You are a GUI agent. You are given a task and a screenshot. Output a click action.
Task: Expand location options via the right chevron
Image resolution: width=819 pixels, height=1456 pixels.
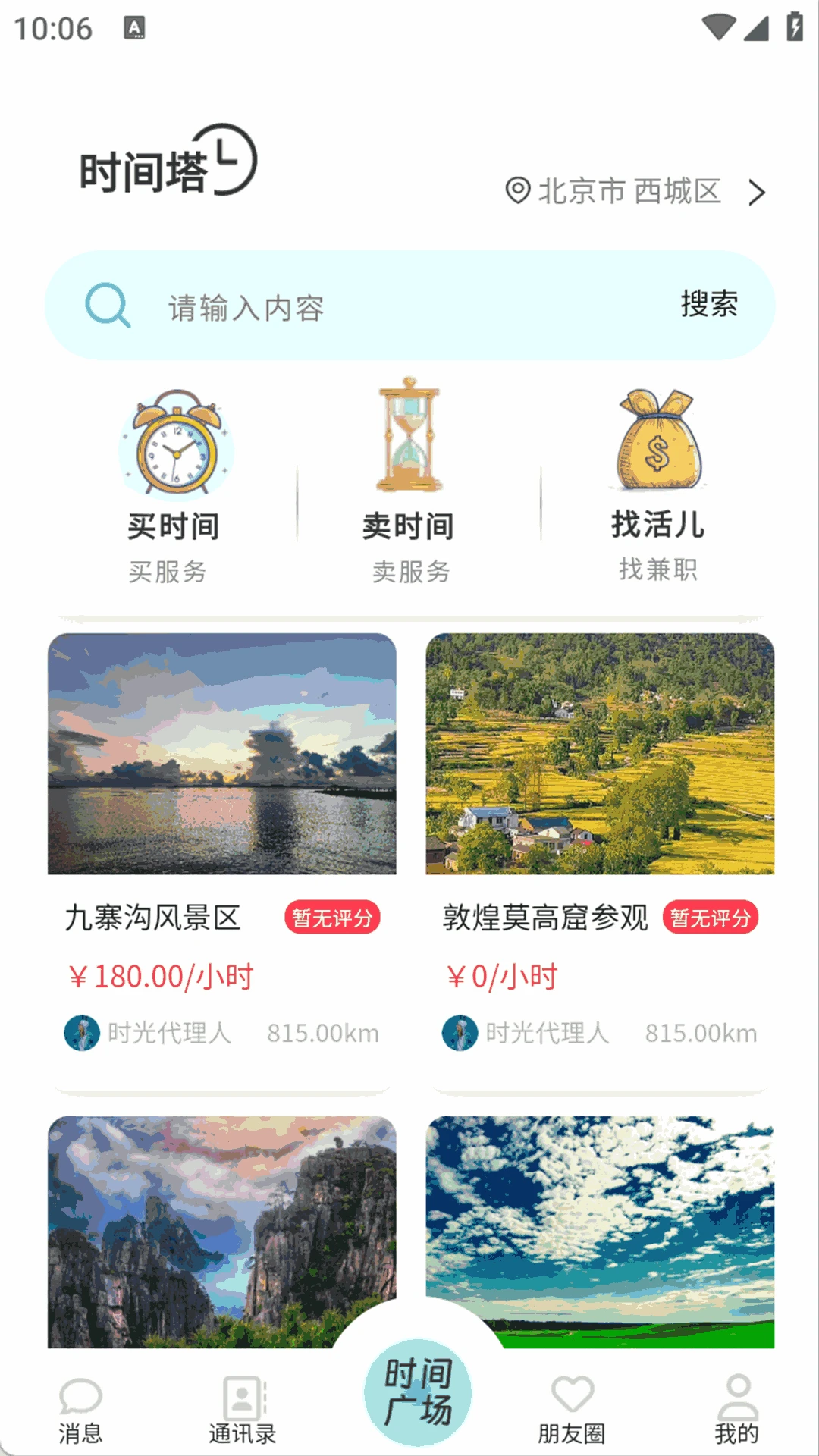pyautogui.click(x=758, y=193)
